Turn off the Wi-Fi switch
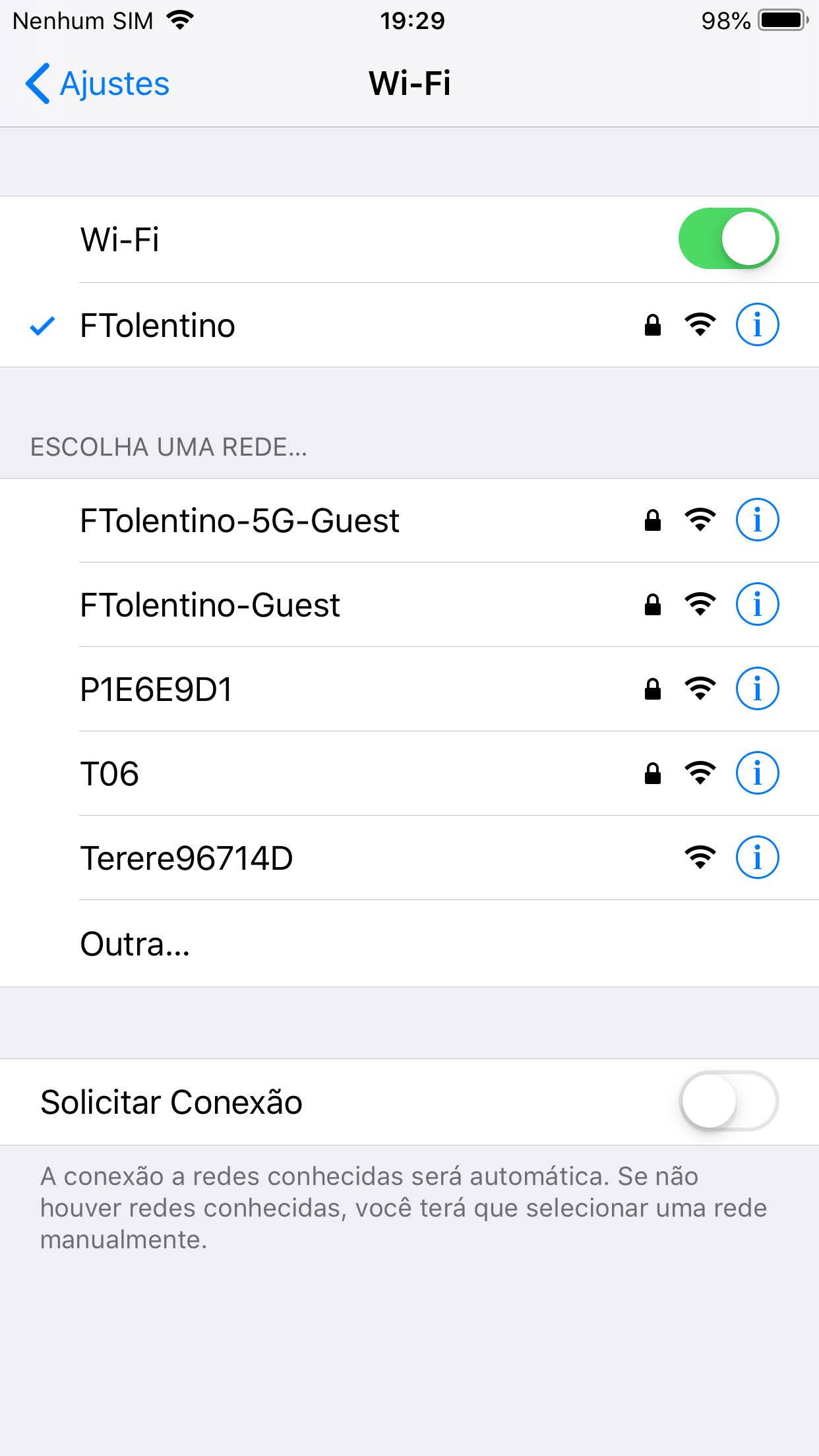Viewport: 819px width, 1456px height. pos(728,239)
